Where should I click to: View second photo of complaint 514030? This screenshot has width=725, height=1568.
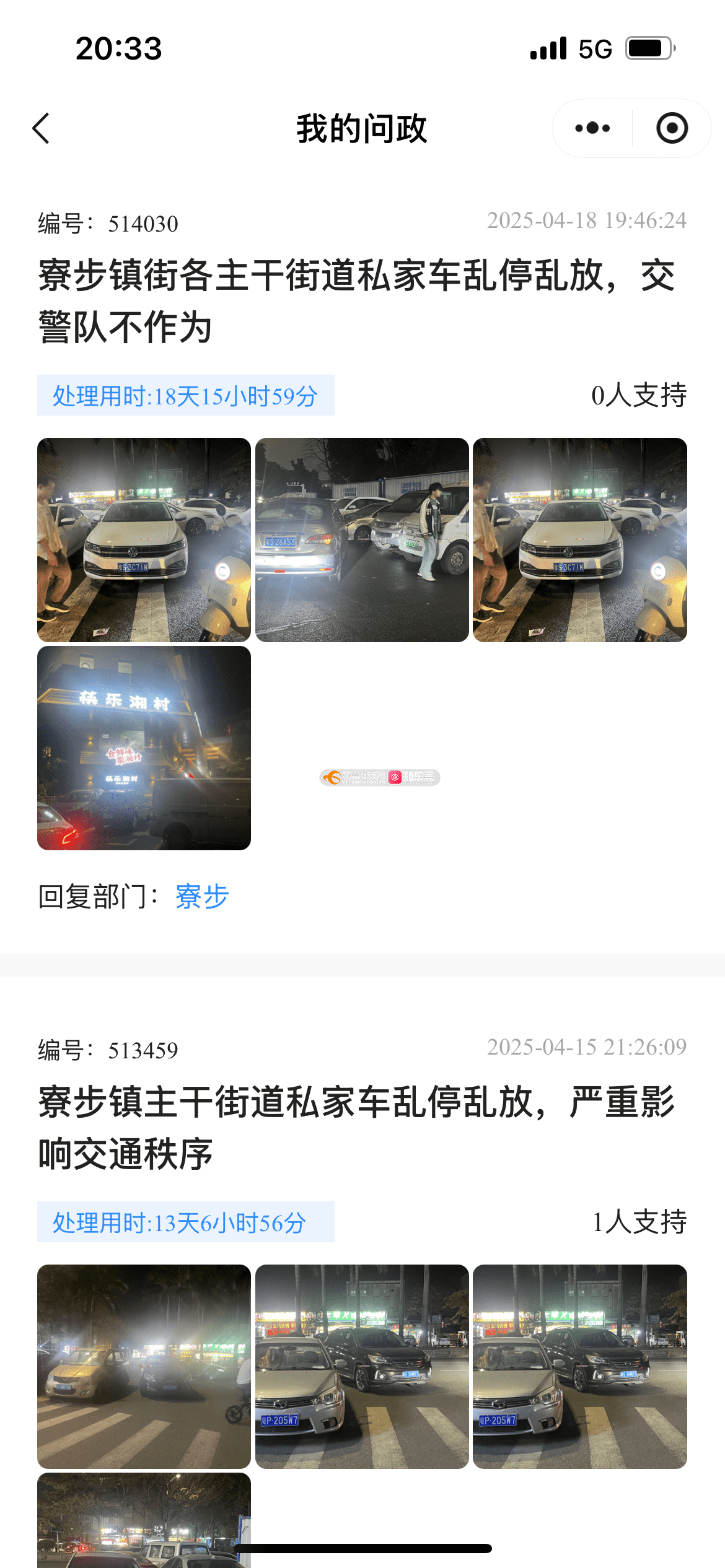coord(362,540)
